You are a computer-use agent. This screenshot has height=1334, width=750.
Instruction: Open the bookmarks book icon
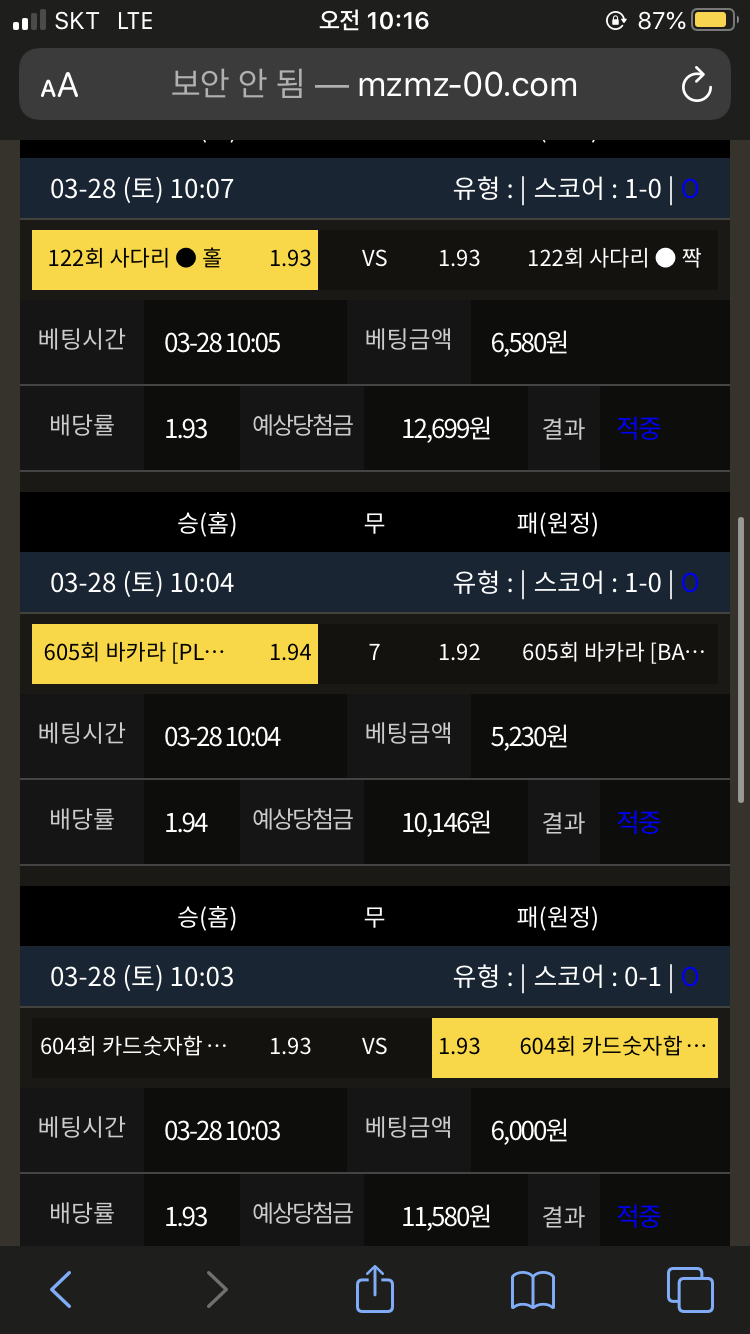coord(532,1289)
